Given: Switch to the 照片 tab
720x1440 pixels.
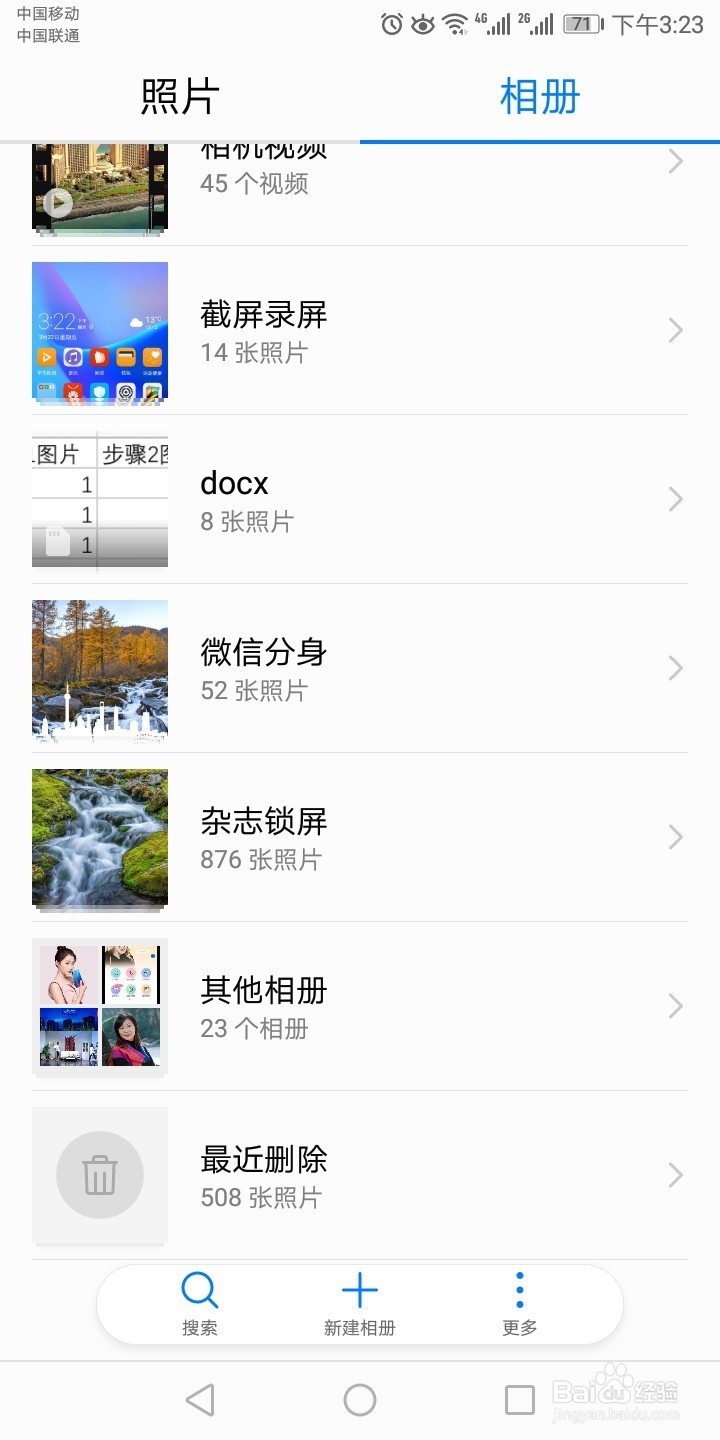Looking at the screenshot, I should (x=180, y=97).
